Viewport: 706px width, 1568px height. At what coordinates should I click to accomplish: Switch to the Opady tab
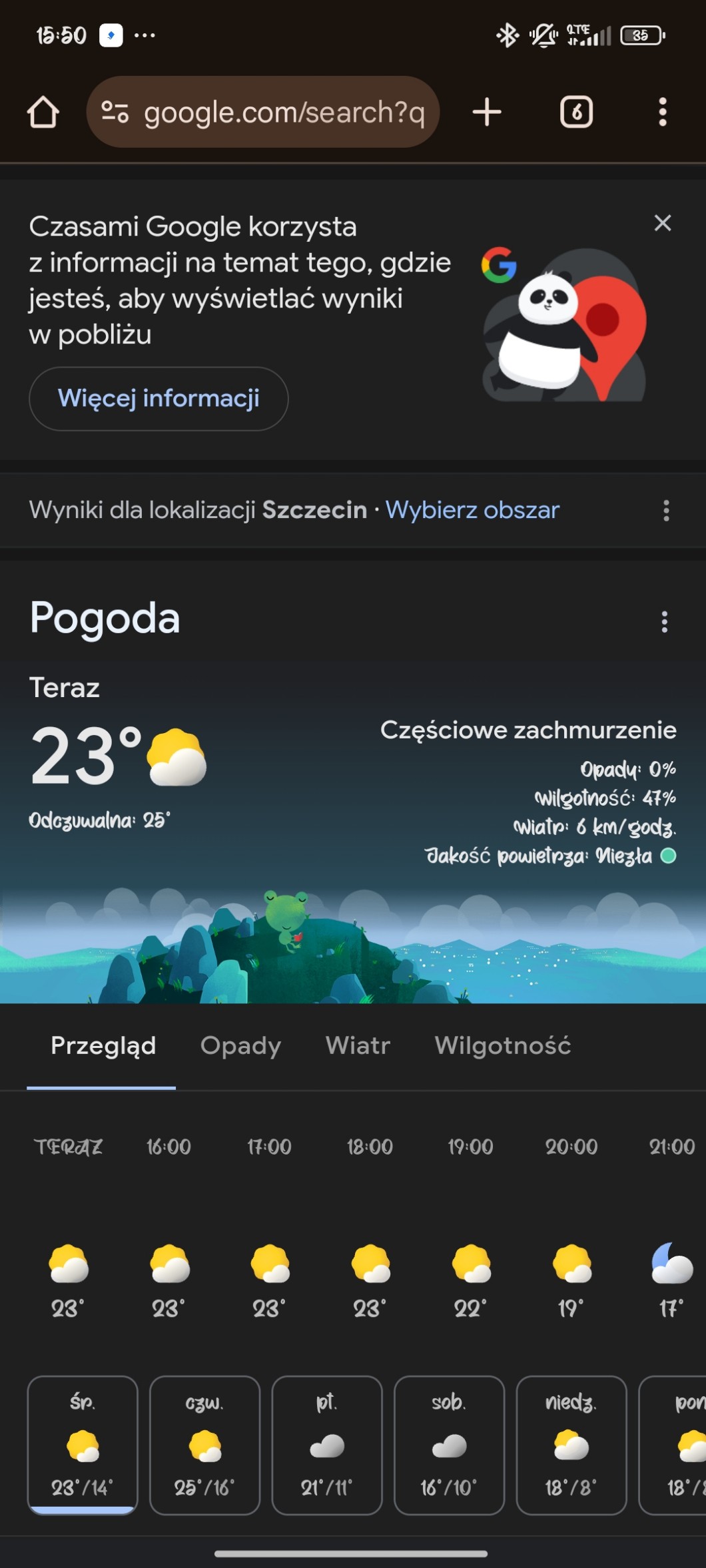240,1045
